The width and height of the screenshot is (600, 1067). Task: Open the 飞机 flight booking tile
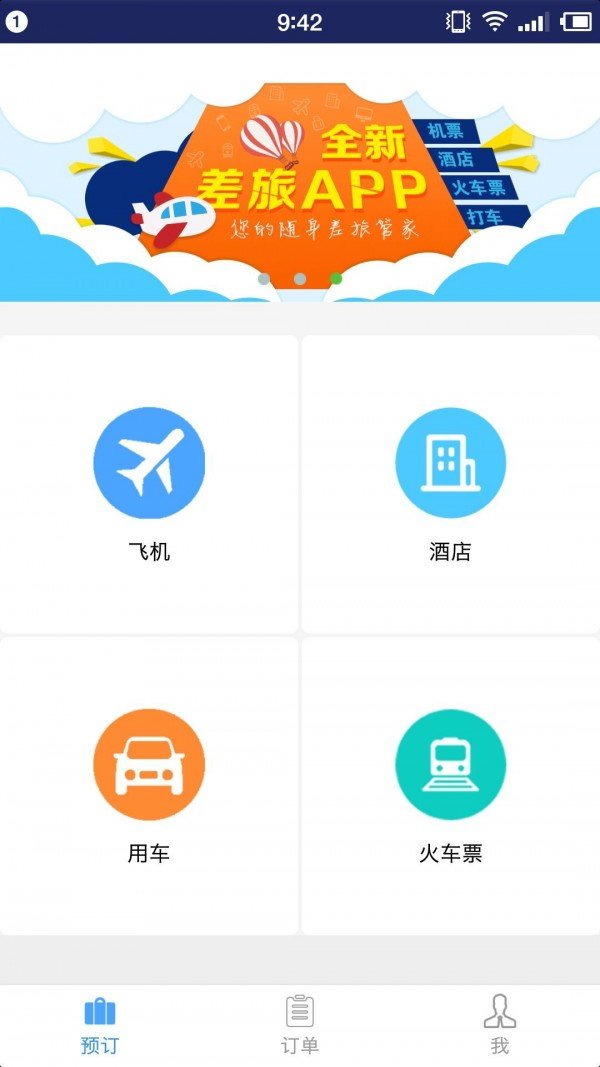149,484
